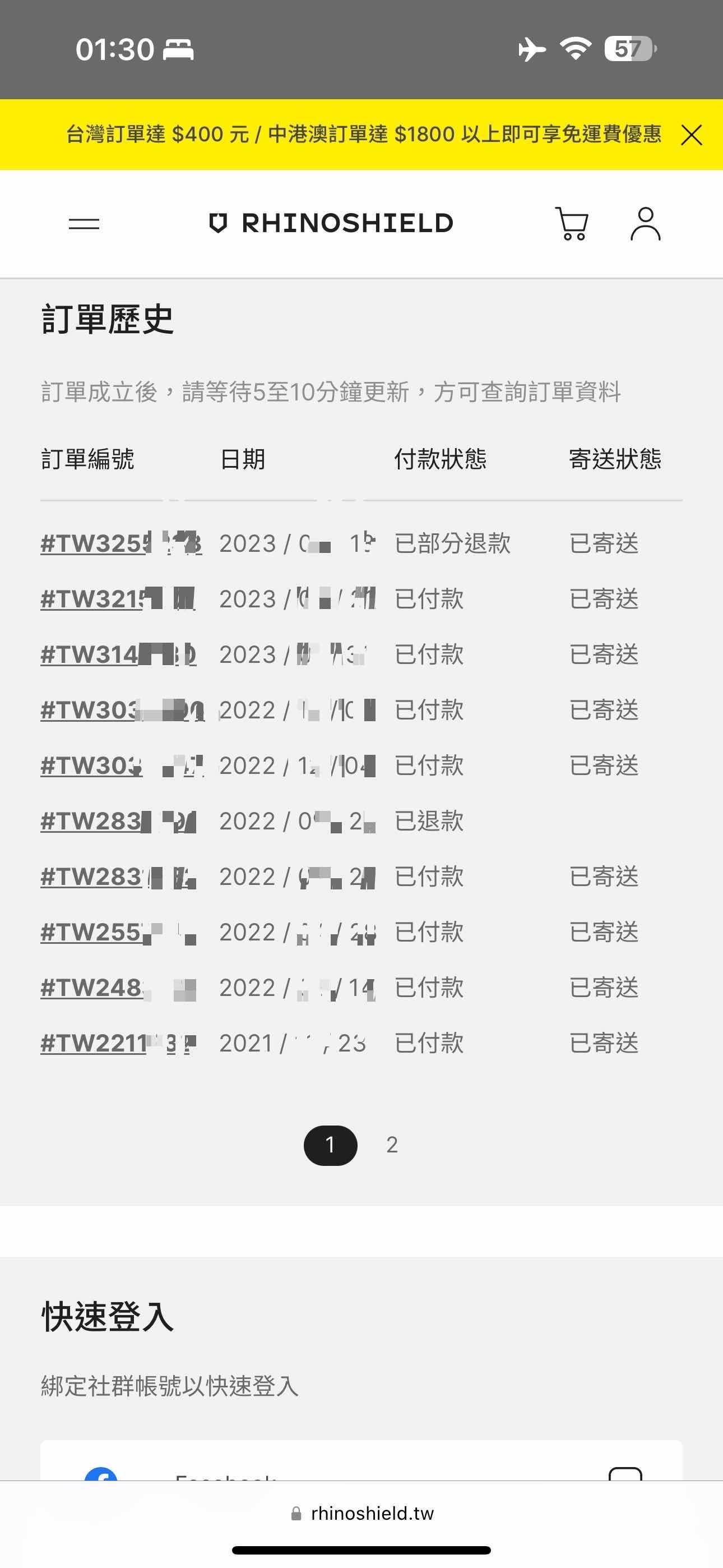Open the account profile icon

tap(645, 224)
